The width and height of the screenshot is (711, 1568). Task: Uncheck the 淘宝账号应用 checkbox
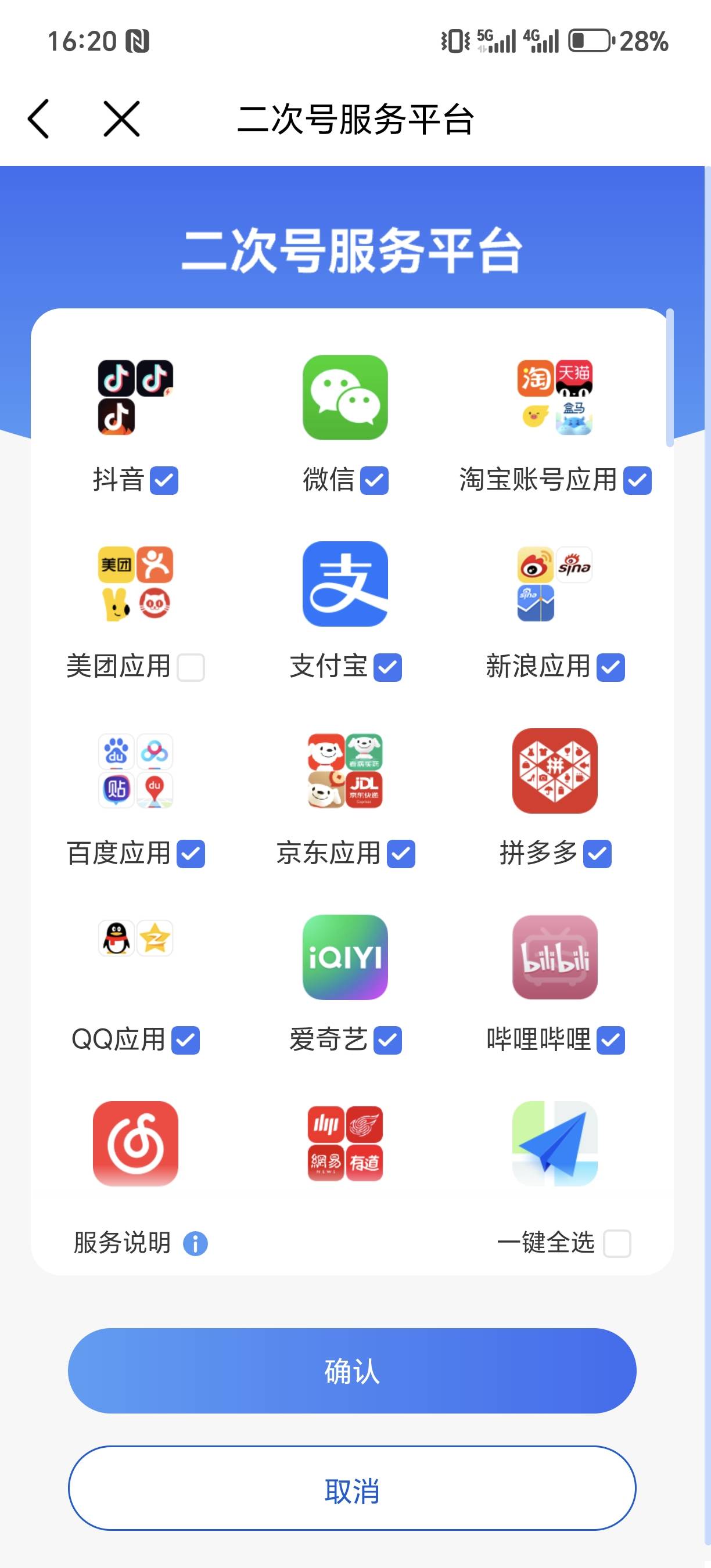[x=637, y=480]
